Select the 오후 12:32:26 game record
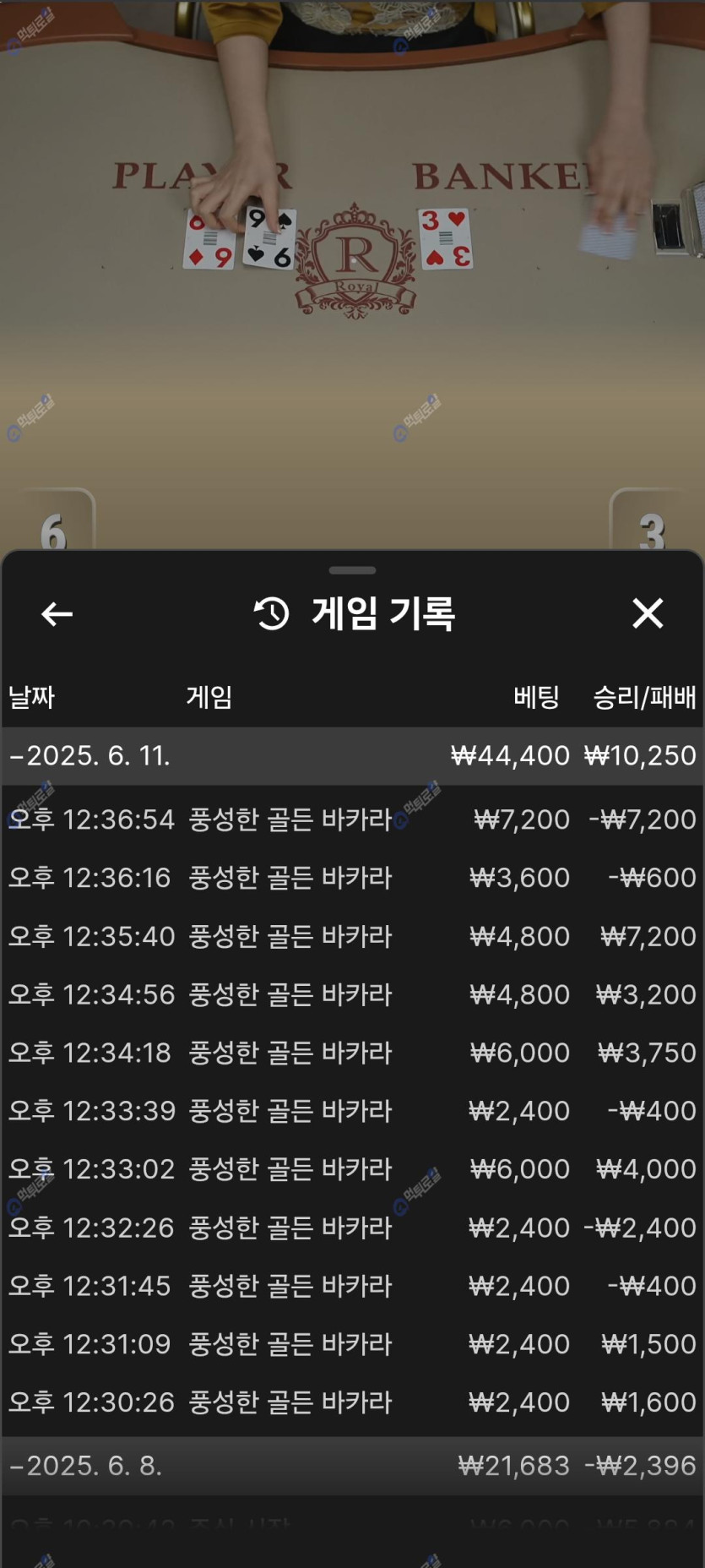The width and height of the screenshot is (705, 1568). point(352,1227)
